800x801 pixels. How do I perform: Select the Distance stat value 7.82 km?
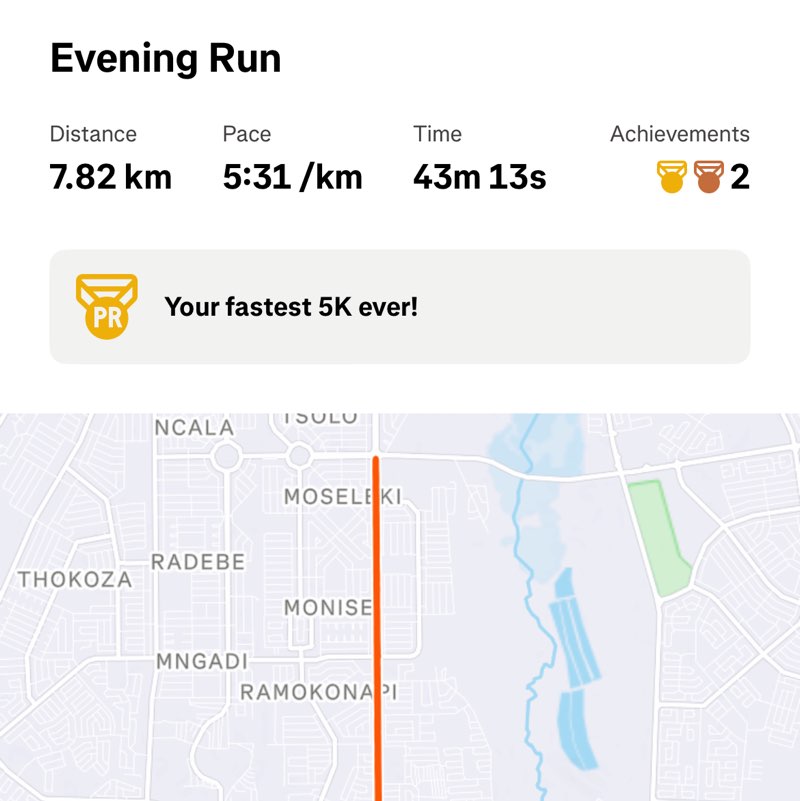[110, 176]
